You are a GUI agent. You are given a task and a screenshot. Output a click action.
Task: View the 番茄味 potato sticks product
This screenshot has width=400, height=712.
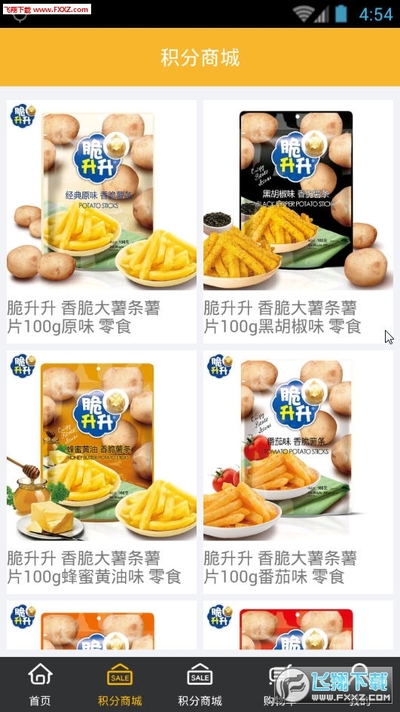[298, 472]
